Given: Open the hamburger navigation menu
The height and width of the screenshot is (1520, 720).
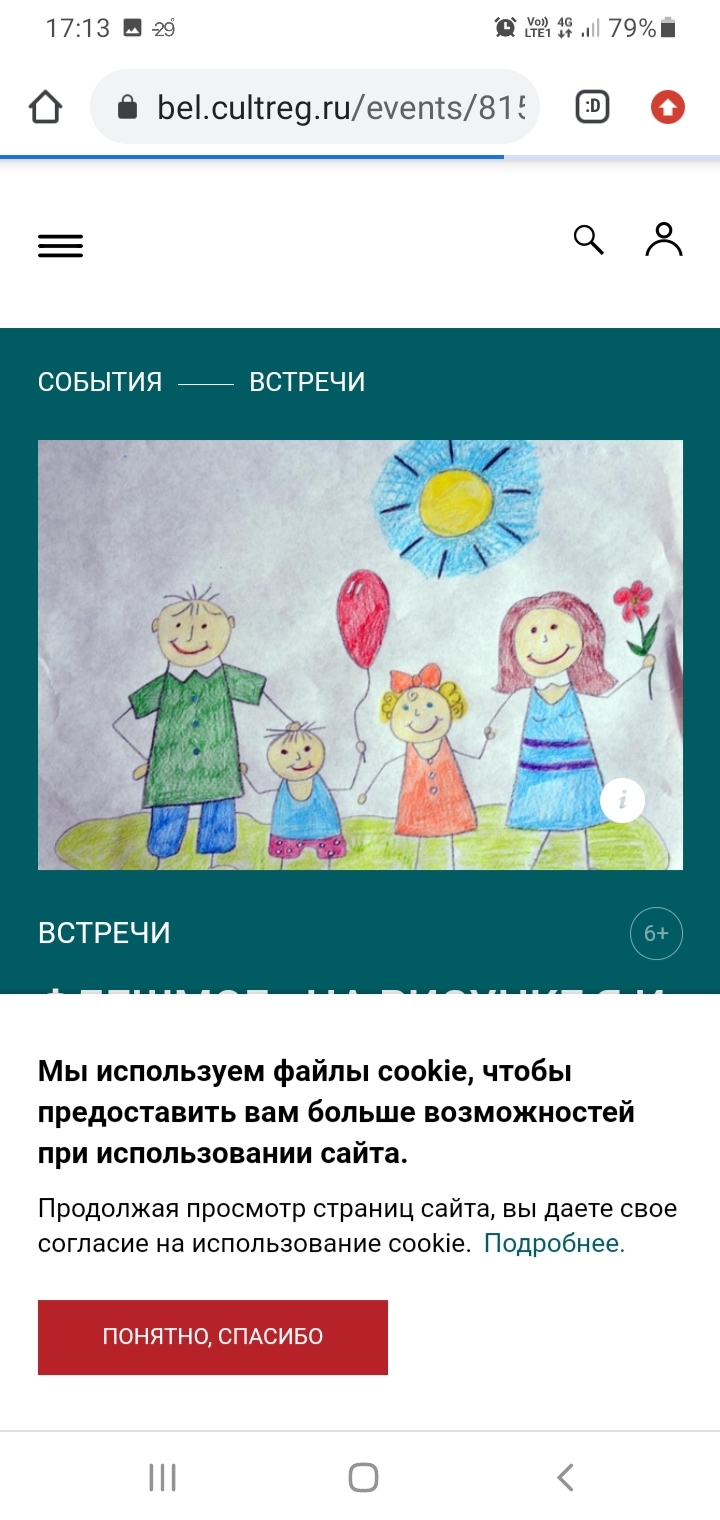Looking at the screenshot, I should tap(61, 246).
